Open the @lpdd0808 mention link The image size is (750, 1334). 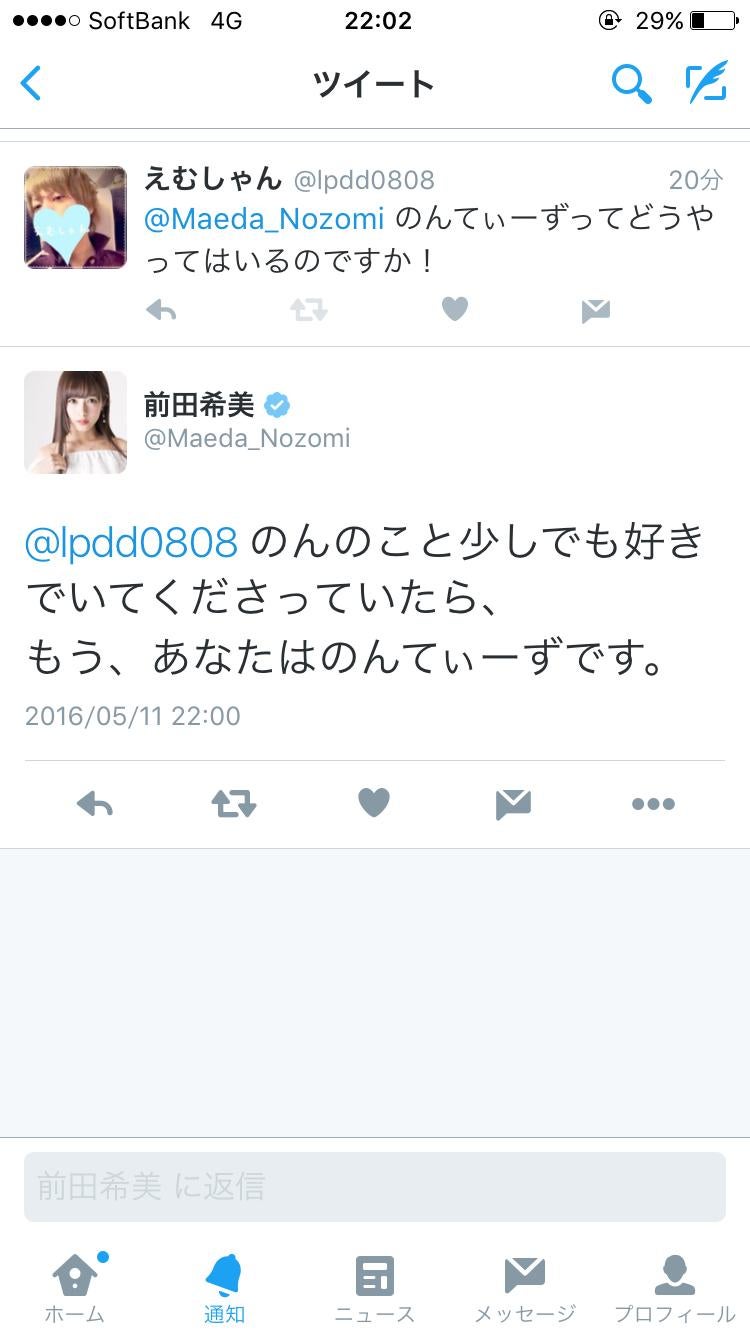coord(130,540)
